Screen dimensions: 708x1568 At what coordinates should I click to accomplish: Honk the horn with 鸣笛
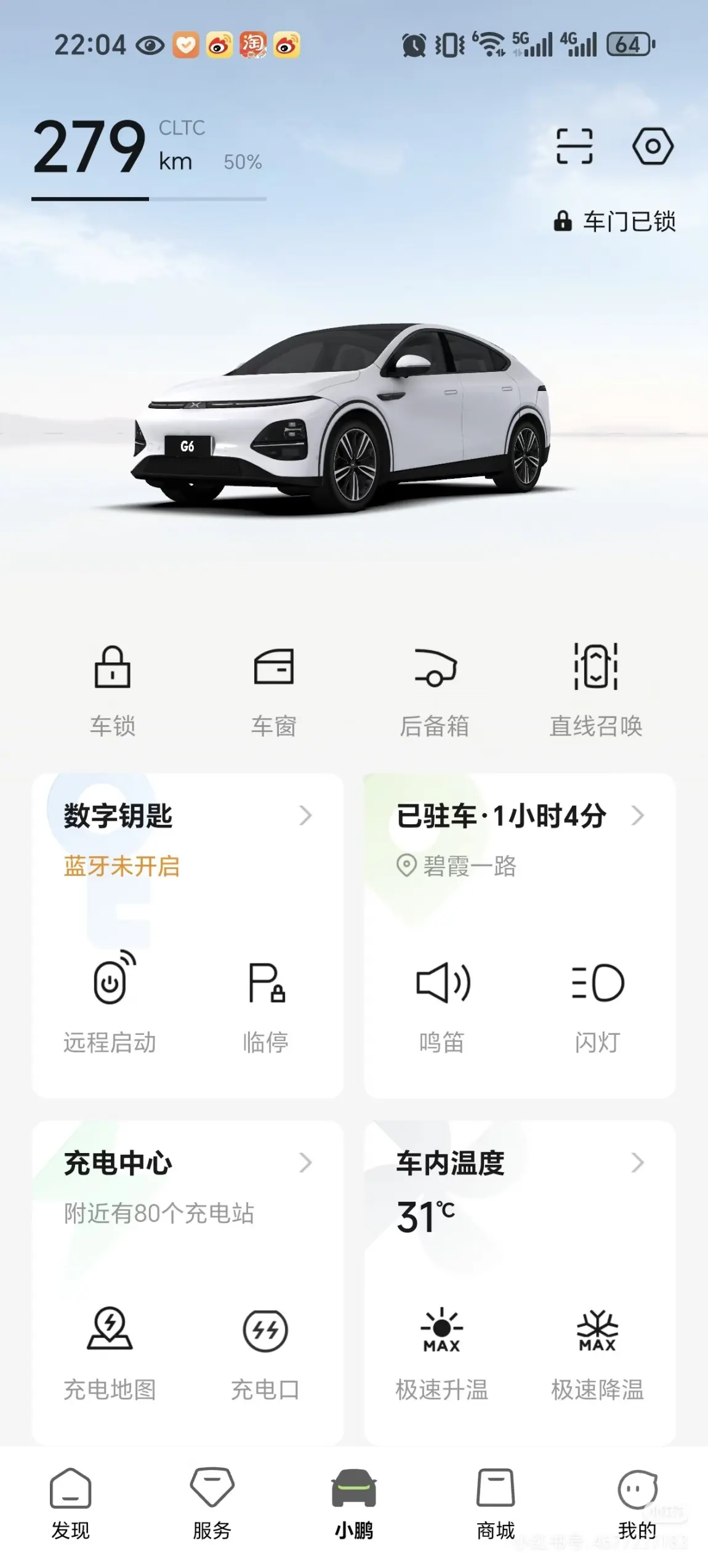(x=442, y=1003)
